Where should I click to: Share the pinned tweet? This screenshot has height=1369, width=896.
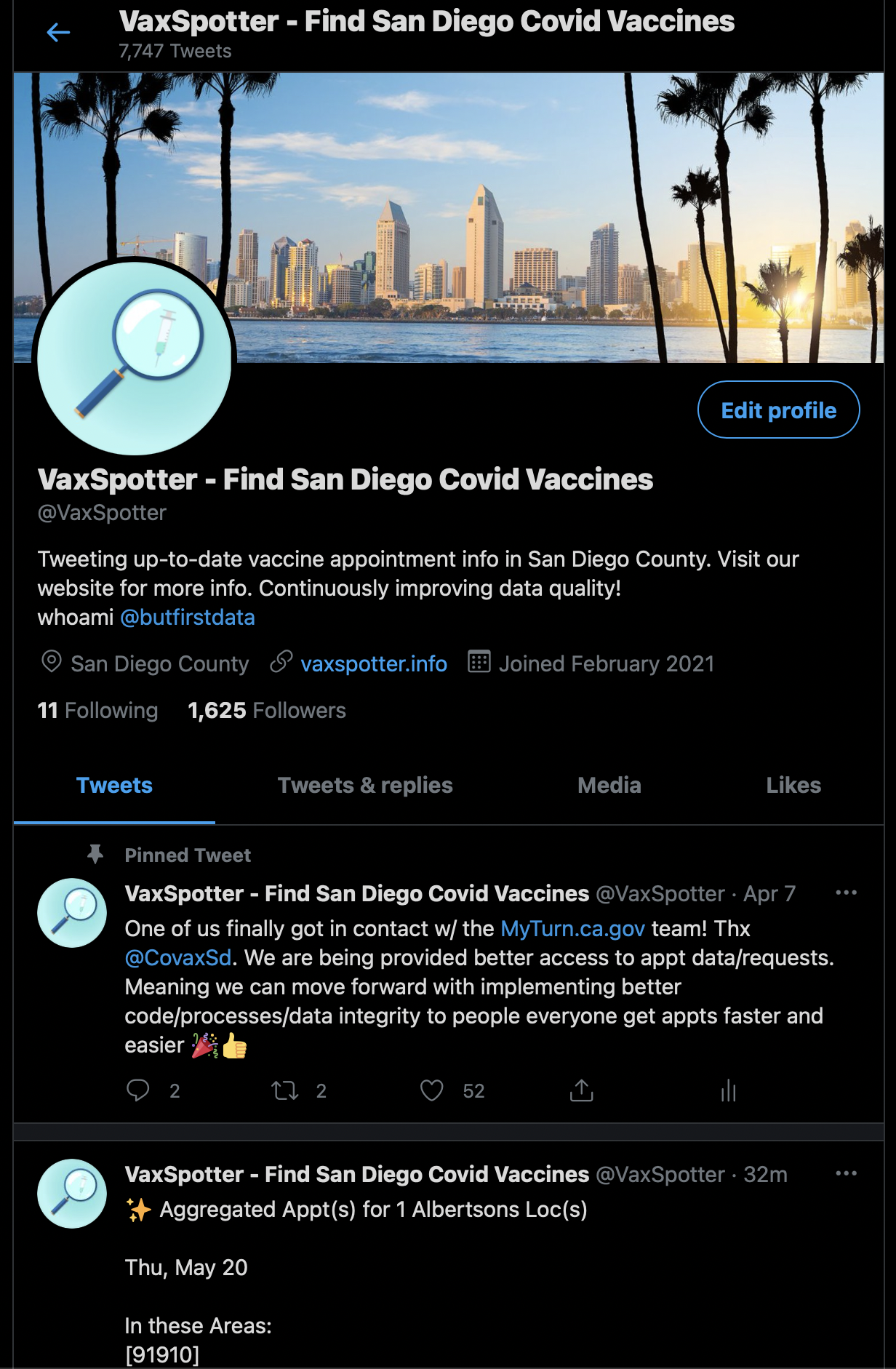click(582, 1089)
